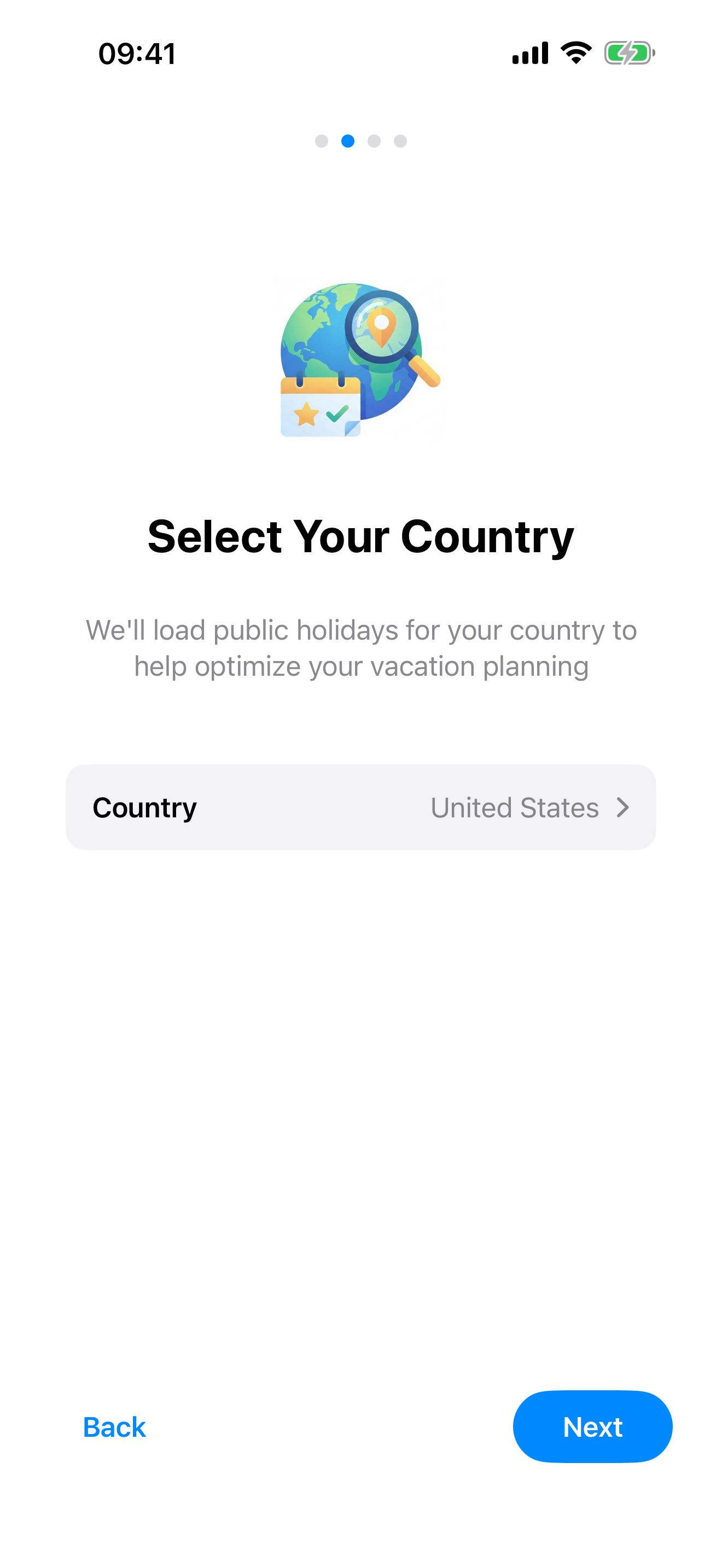Select the third pagination dot page
Viewport: 722px width, 1568px height.
[x=374, y=141]
